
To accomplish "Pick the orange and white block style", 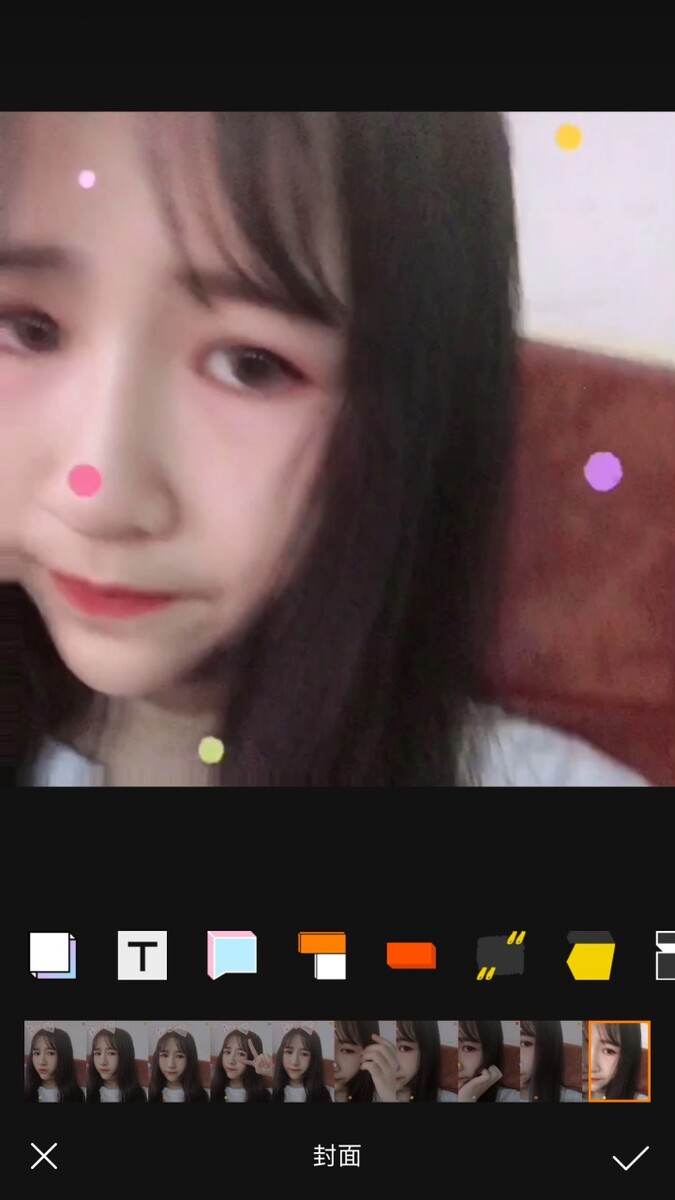I will click(322, 955).
